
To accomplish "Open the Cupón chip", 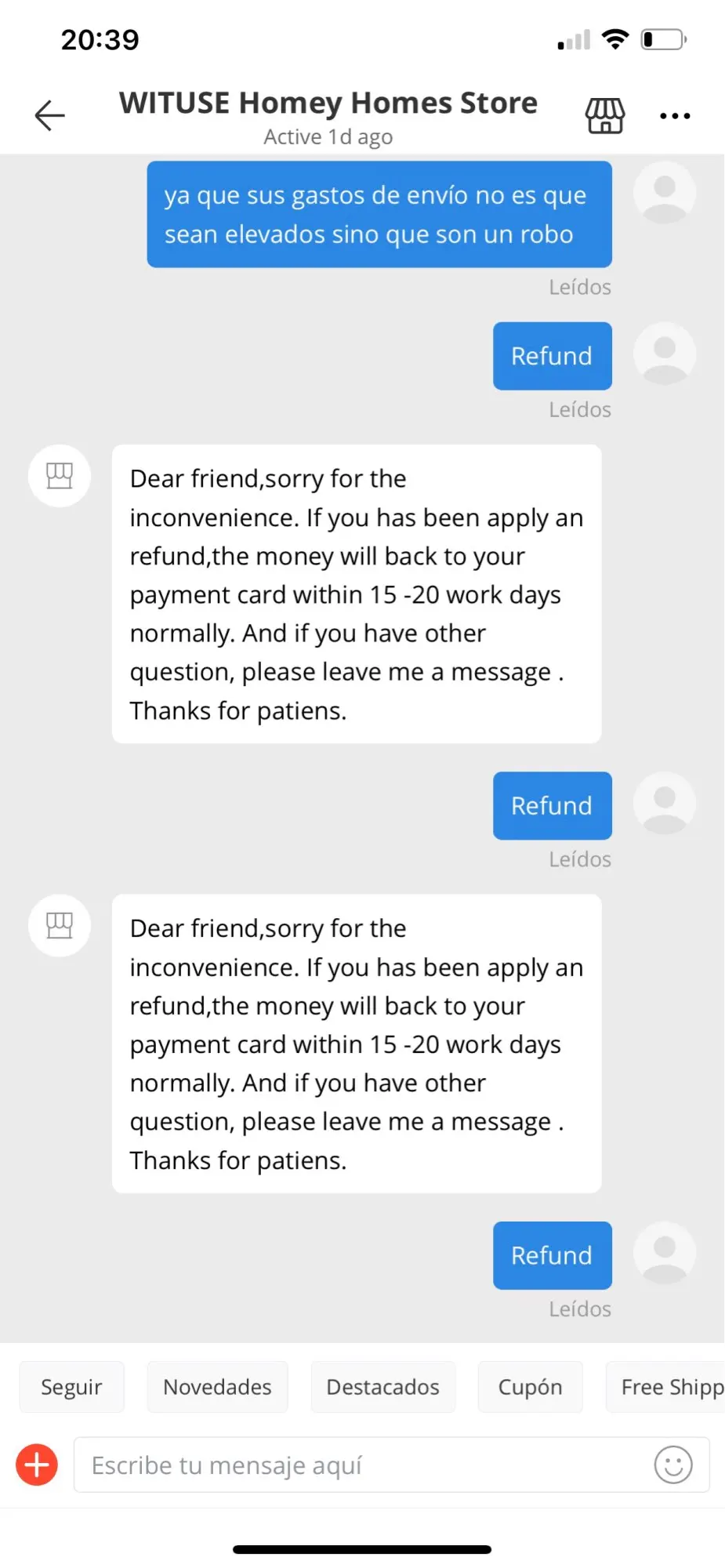I will 530,1387.
